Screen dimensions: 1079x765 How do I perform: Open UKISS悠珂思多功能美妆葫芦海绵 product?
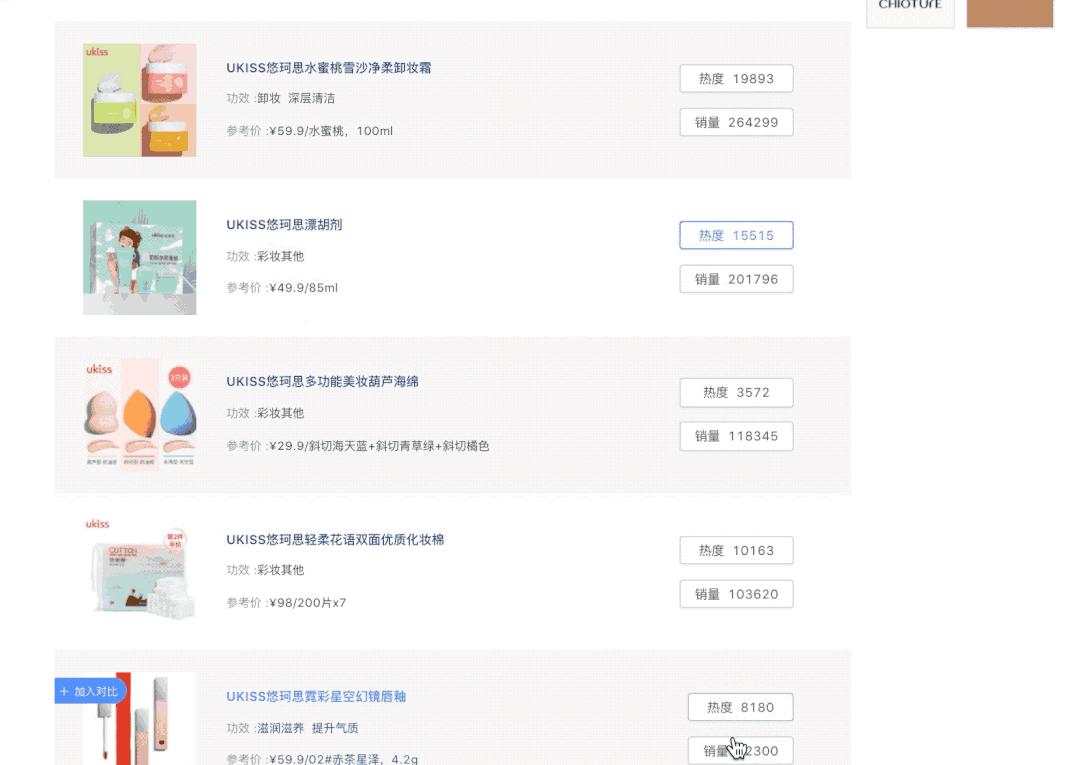(322, 382)
